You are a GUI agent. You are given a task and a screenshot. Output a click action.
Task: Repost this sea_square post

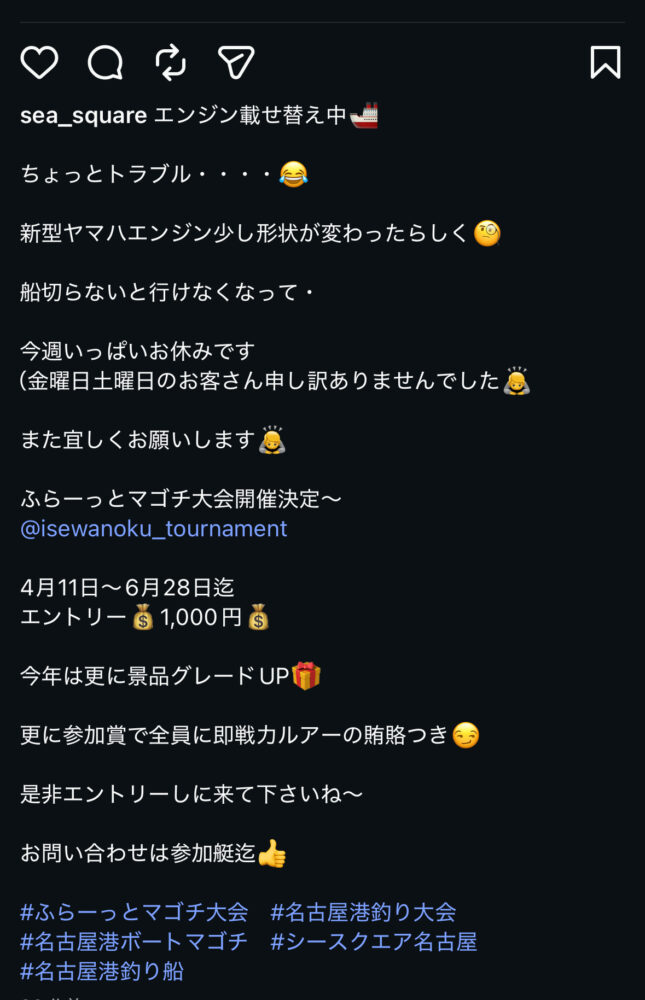click(171, 63)
